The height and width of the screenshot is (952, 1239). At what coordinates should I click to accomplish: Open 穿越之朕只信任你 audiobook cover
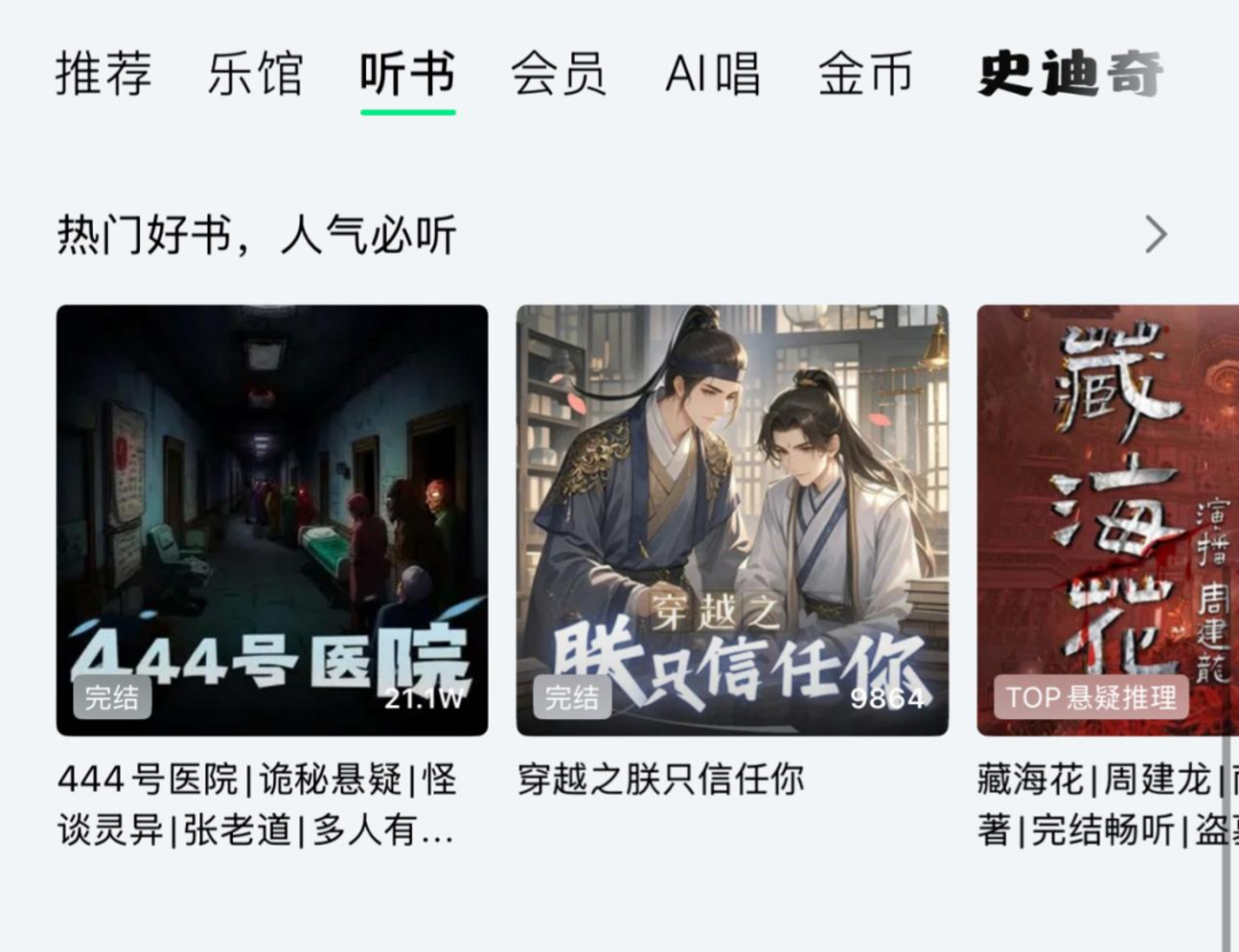point(732,521)
